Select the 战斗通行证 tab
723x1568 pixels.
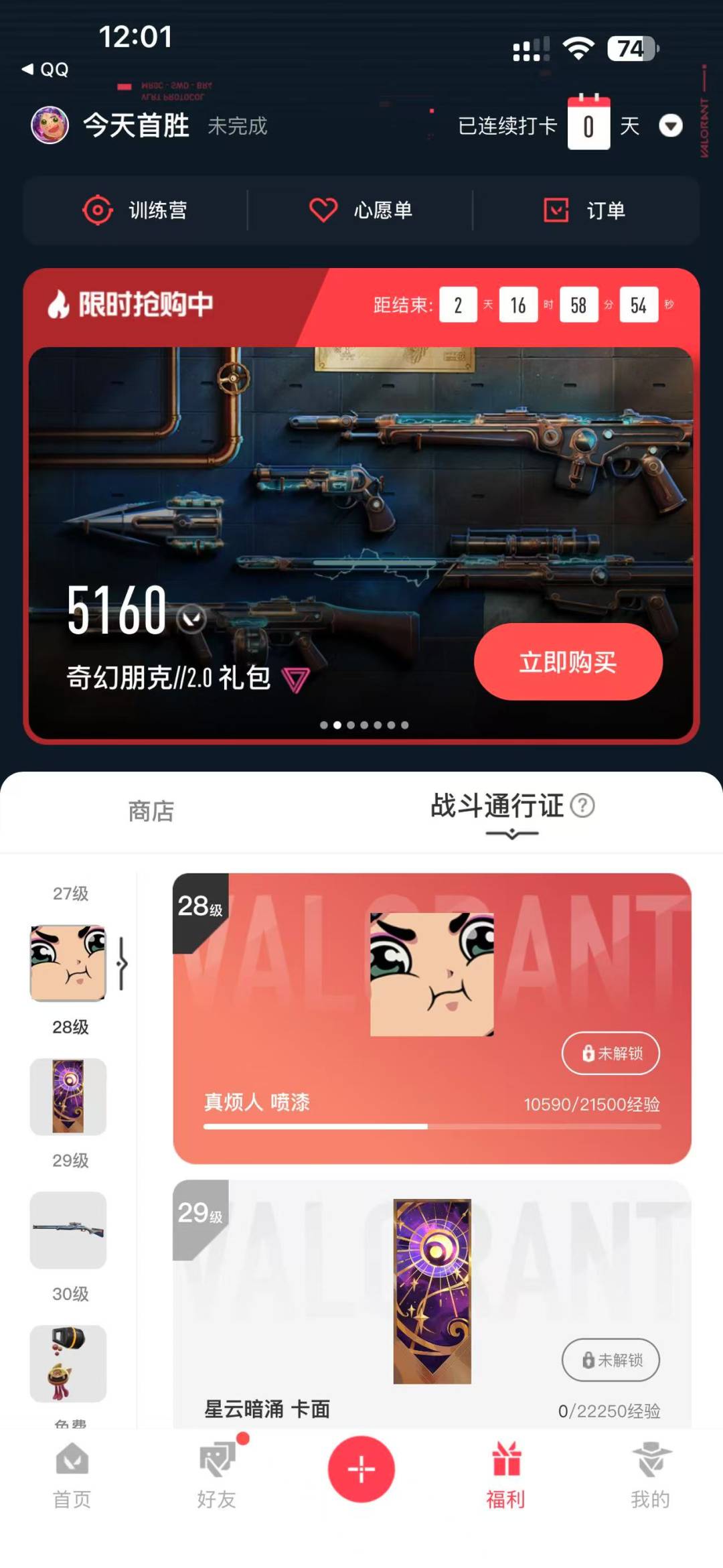point(497,806)
